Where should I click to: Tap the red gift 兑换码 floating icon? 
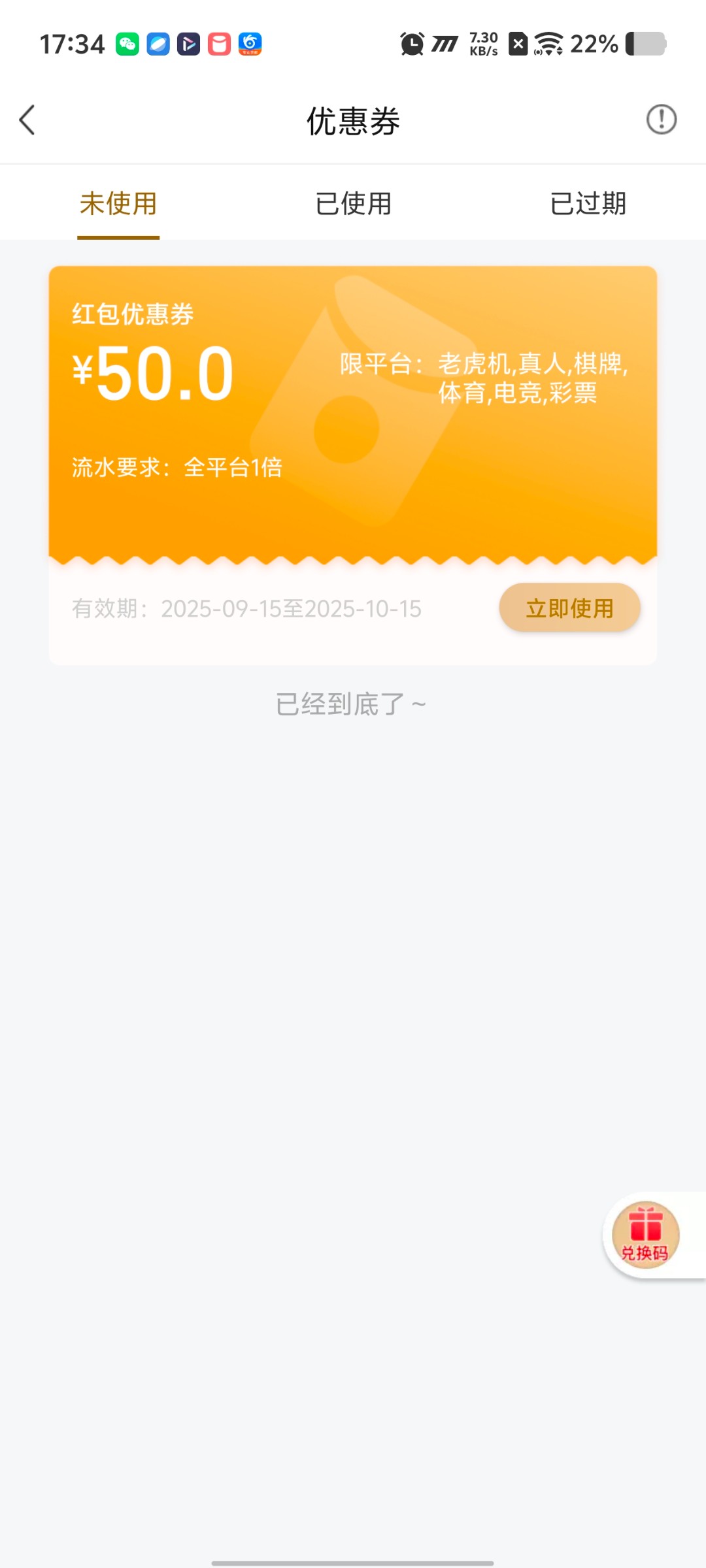coord(645,1235)
